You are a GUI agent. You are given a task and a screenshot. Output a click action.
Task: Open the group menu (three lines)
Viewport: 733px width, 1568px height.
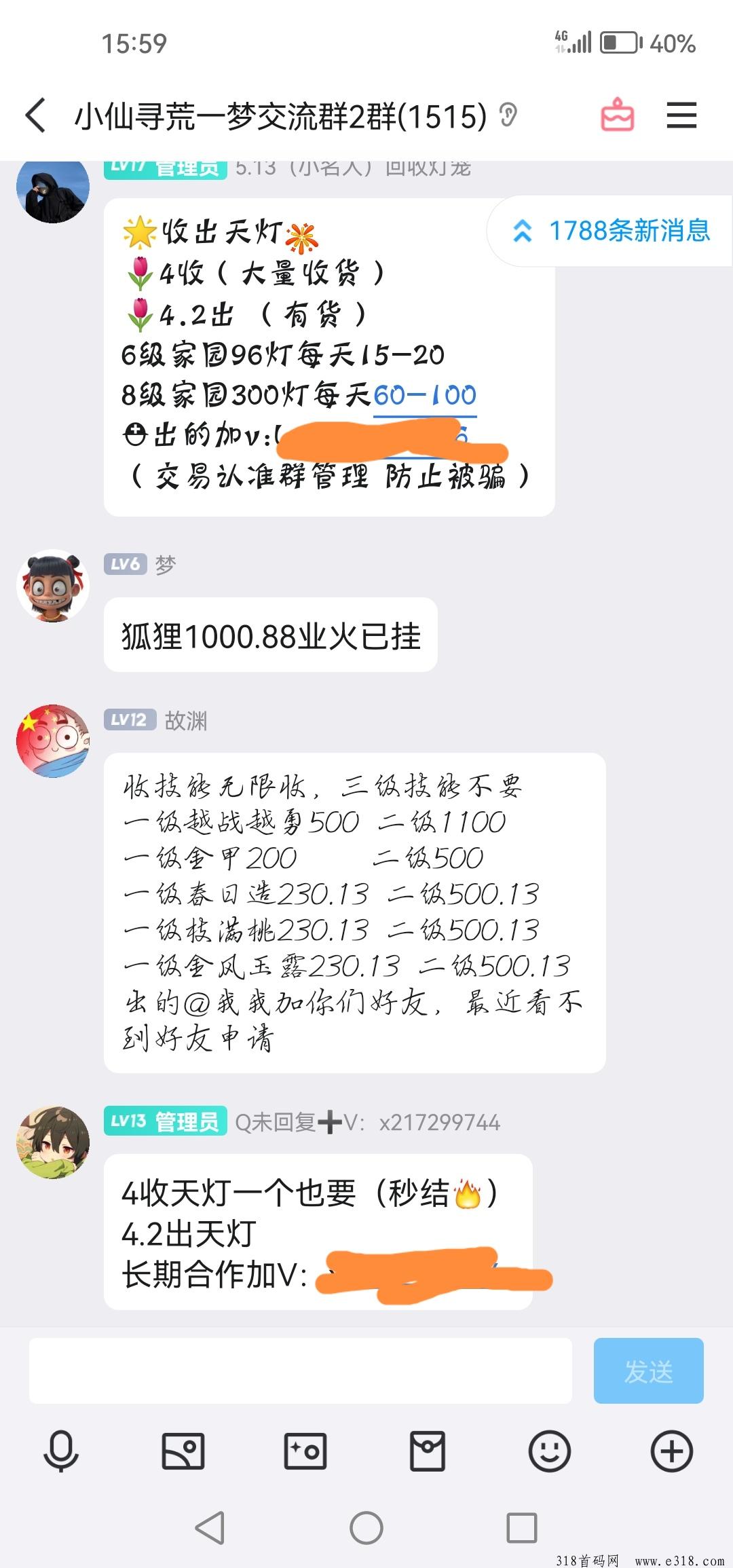click(681, 115)
